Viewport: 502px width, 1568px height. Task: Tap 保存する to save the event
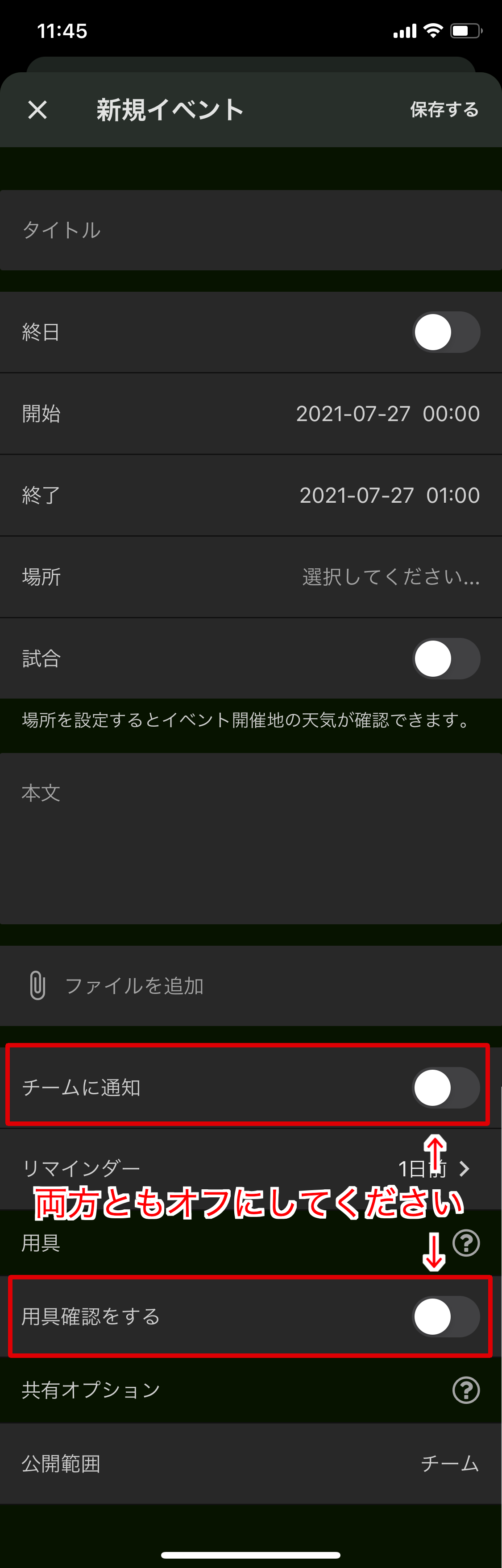click(x=444, y=110)
